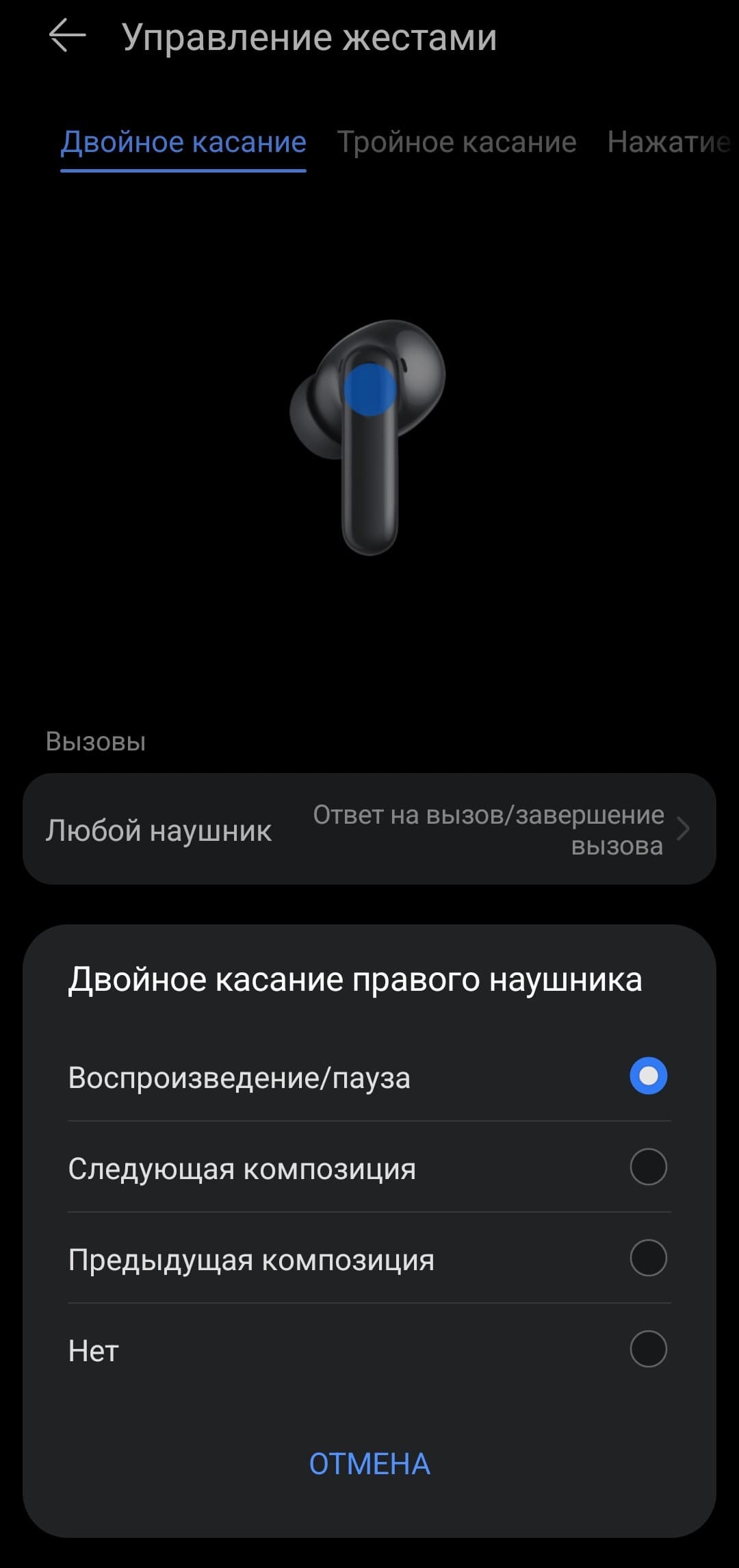Switch to the Тройное касание tab

pos(456,142)
